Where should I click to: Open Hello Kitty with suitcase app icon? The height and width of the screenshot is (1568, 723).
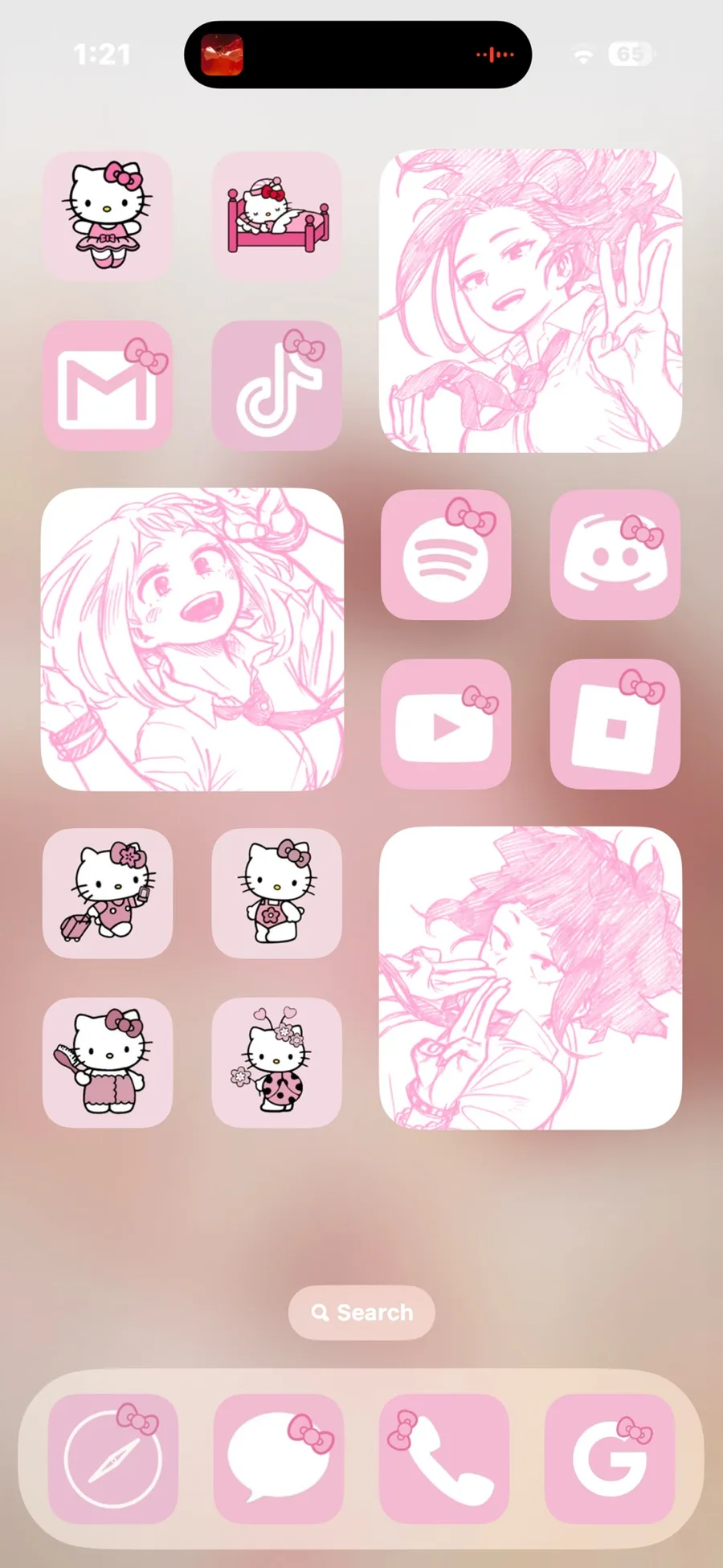point(107,893)
